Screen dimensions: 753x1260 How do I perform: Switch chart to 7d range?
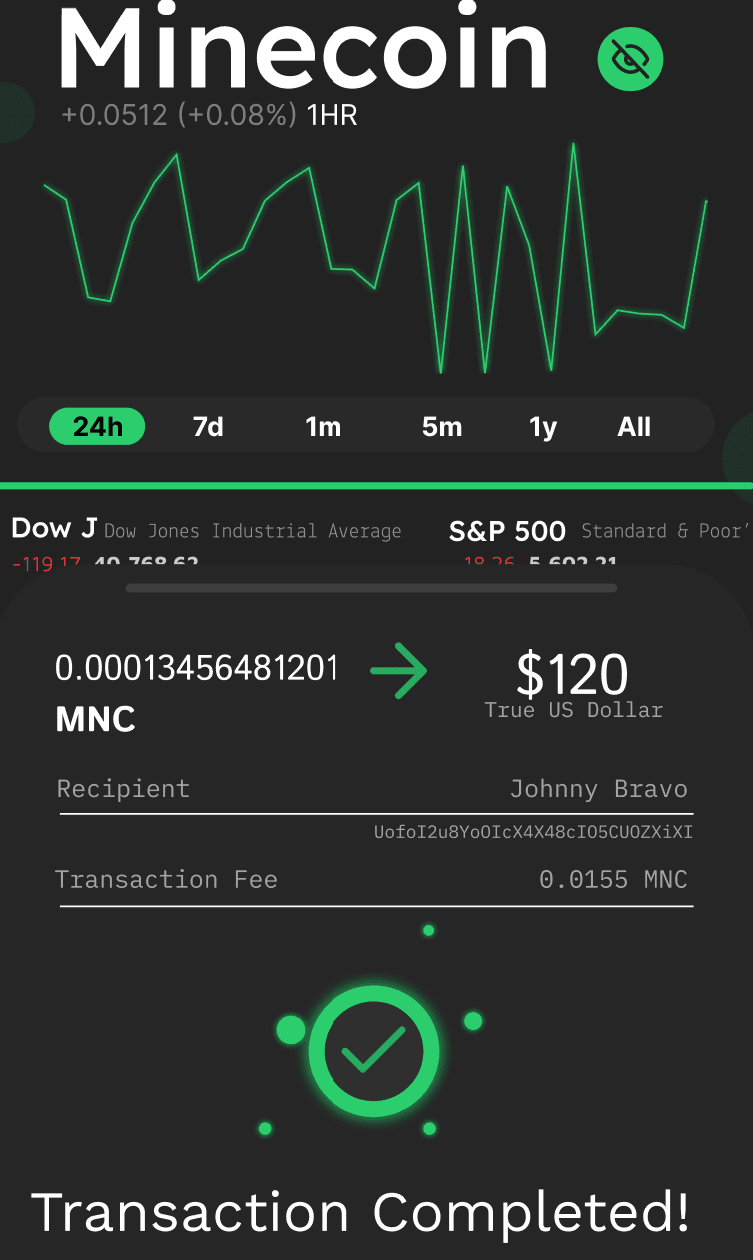coord(208,427)
